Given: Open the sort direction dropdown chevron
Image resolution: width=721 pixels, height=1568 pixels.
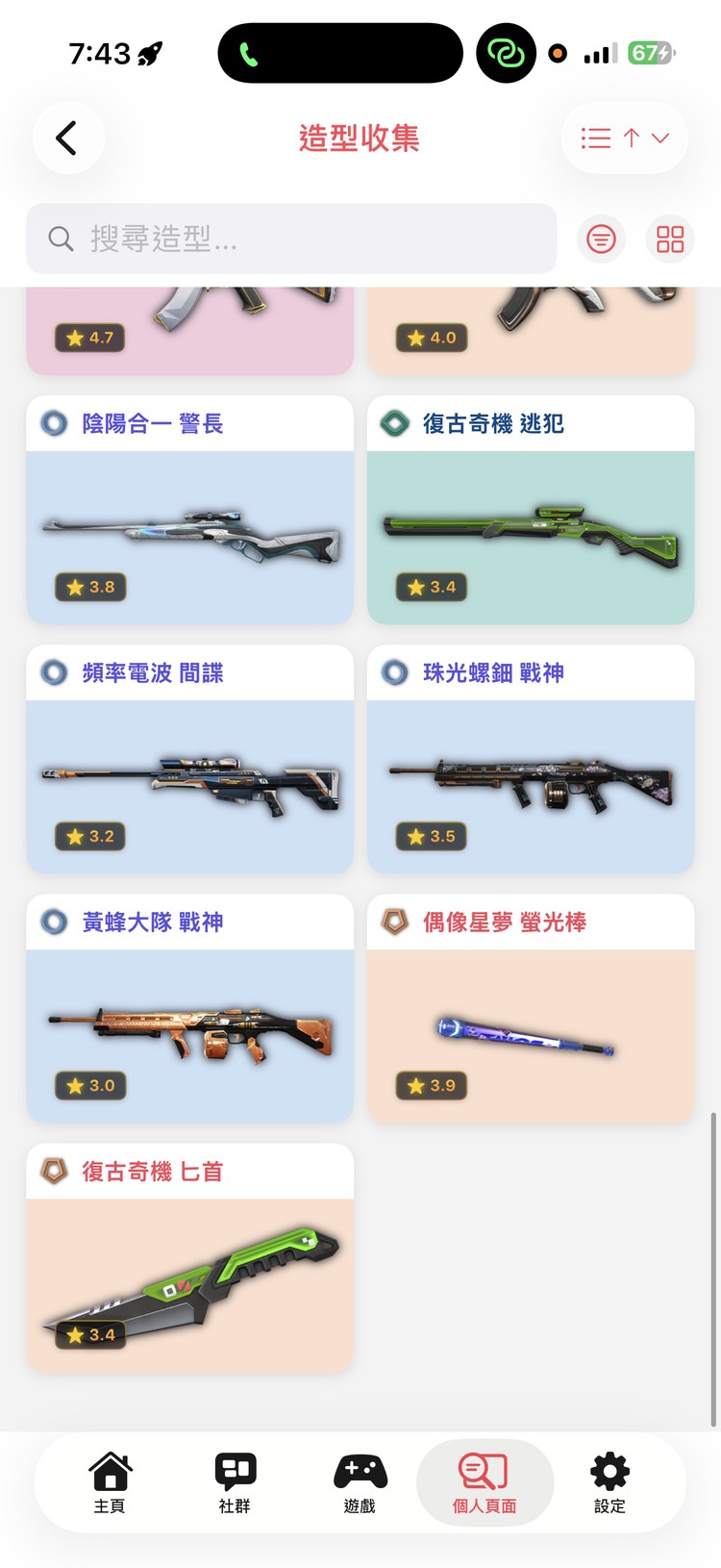Looking at the screenshot, I should pos(659,138).
